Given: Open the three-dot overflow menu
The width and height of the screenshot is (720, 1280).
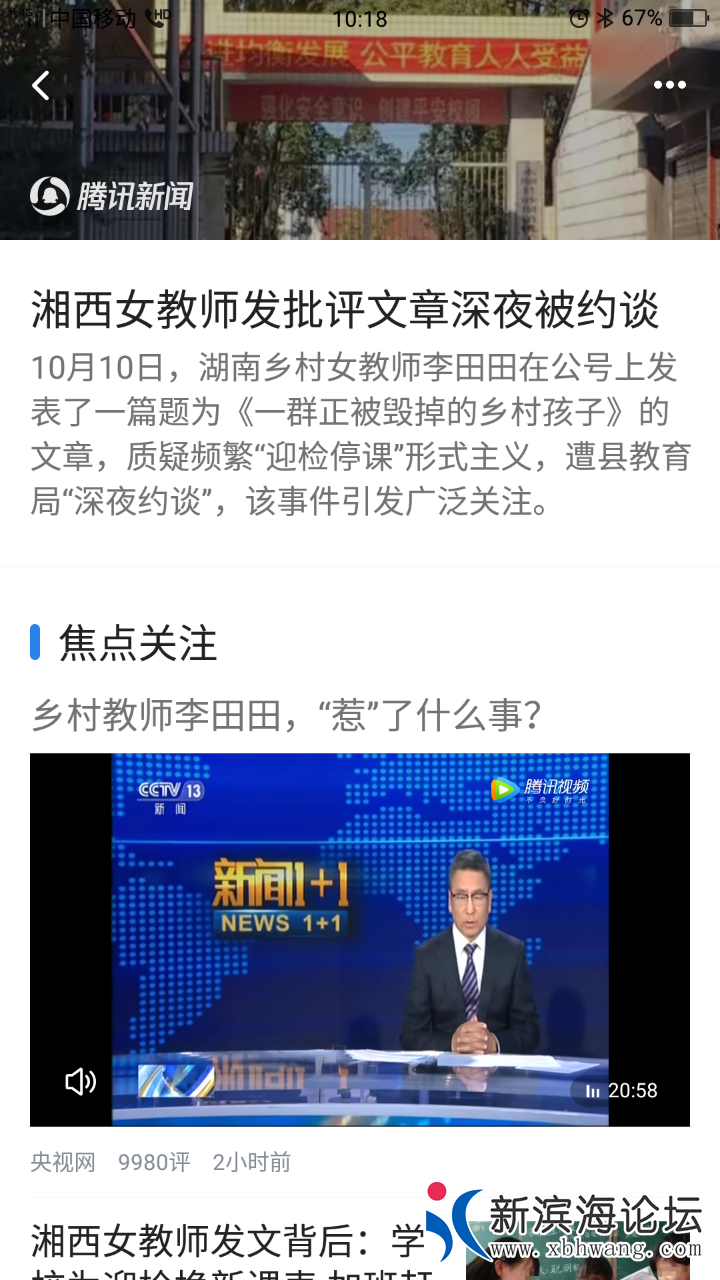Looking at the screenshot, I should [669, 86].
